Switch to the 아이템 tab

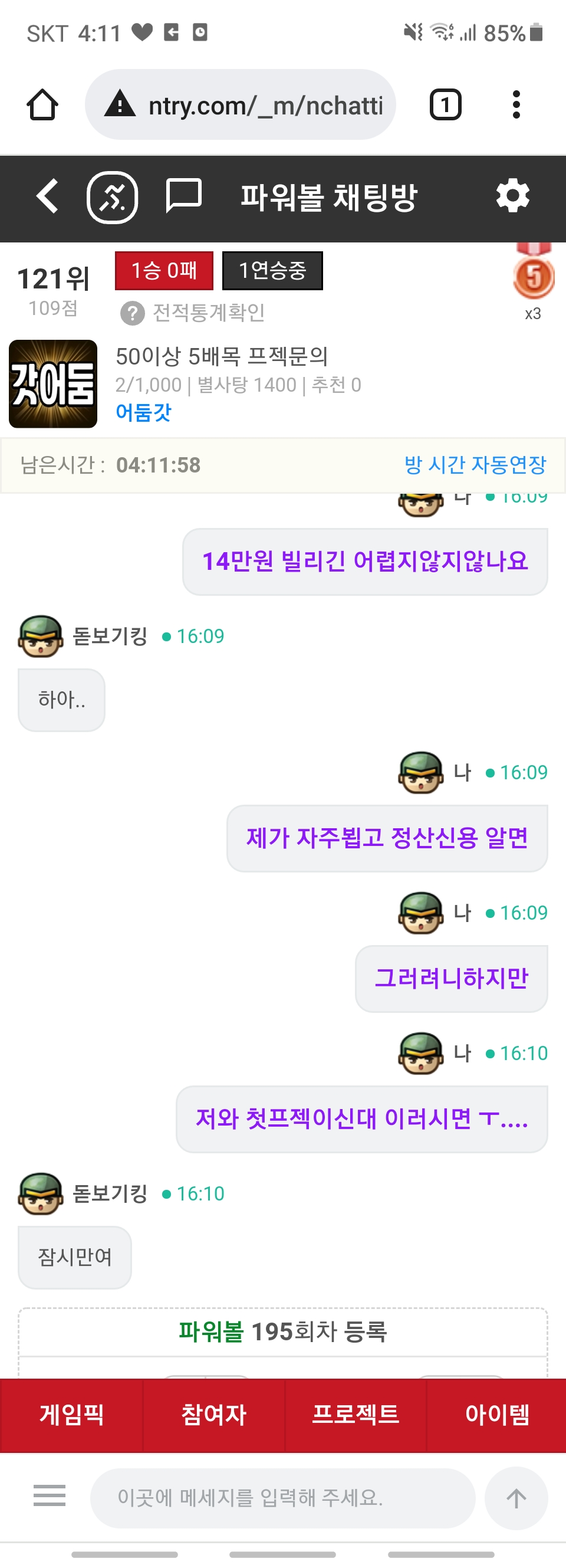(496, 1415)
